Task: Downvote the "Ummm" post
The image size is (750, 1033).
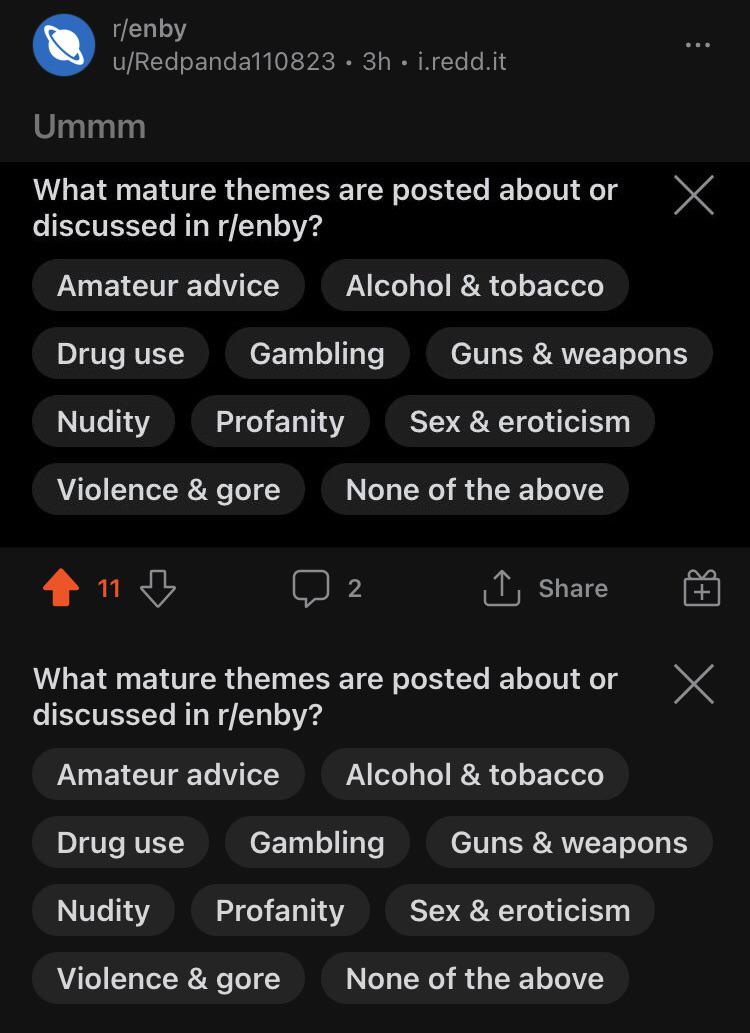Action: [158, 588]
